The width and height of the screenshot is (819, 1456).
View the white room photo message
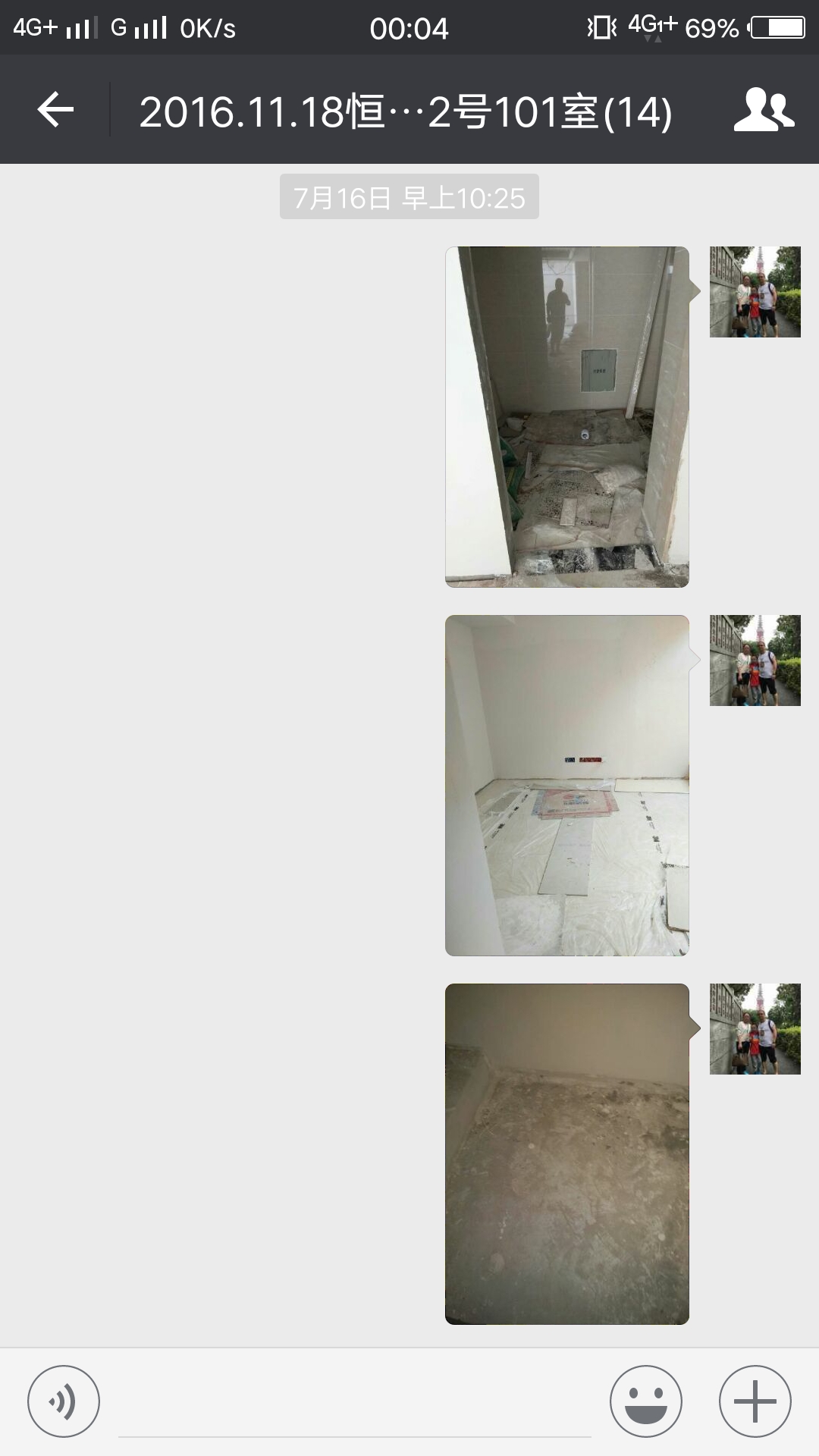(x=566, y=785)
